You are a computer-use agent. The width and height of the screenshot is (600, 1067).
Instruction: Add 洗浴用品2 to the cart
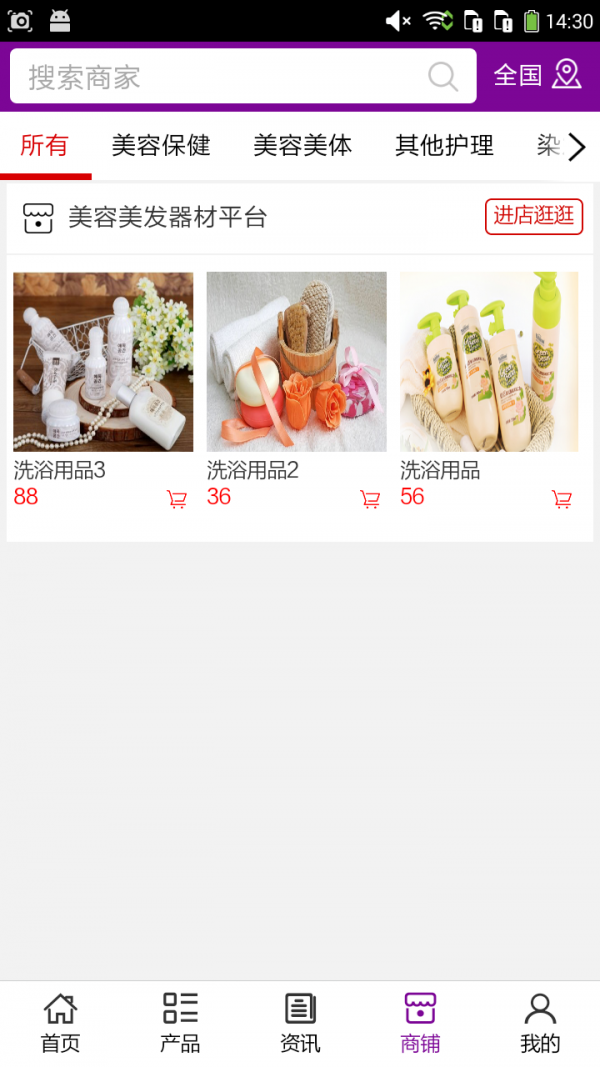tap(370, 499)
